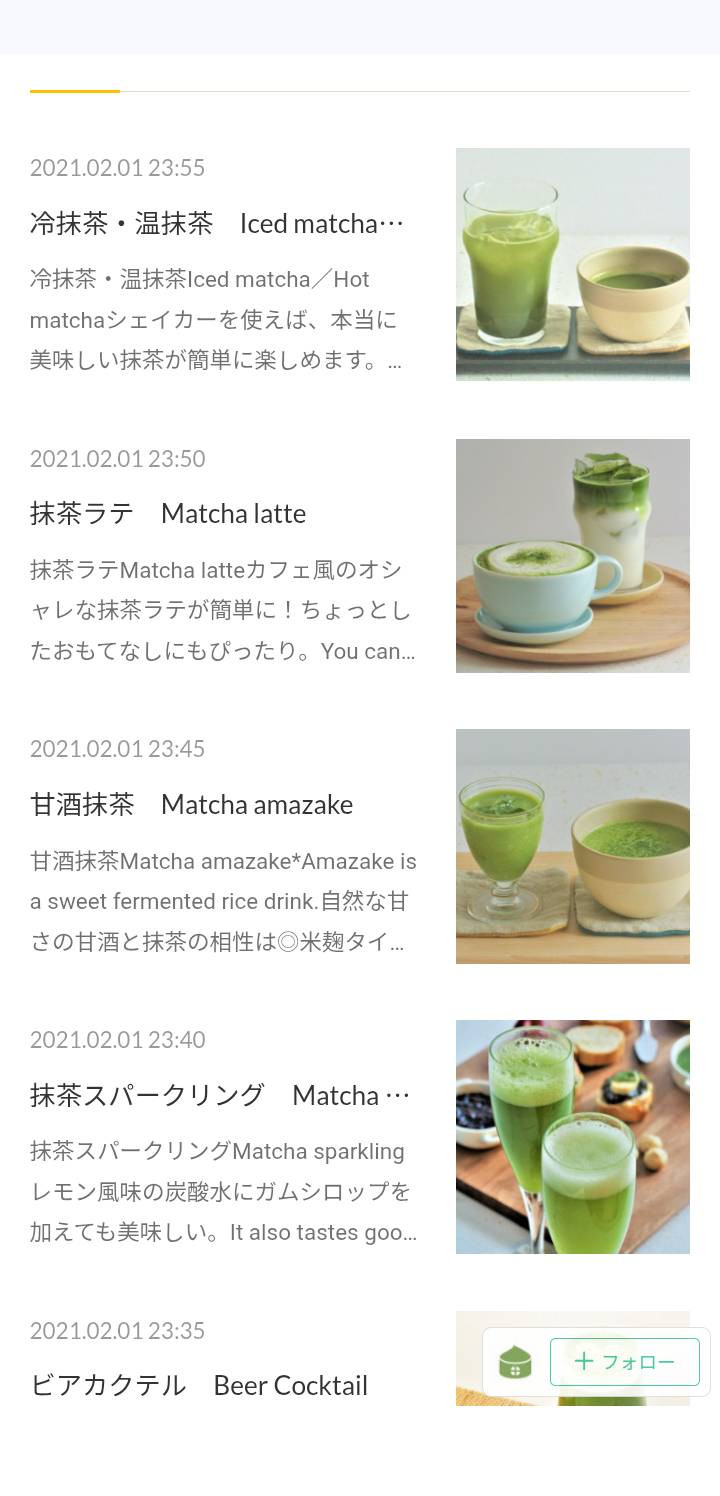View the Matcha latte photo thumbnail
The height and width of the screenshot is (1496, 720).
tap(573, 556)
